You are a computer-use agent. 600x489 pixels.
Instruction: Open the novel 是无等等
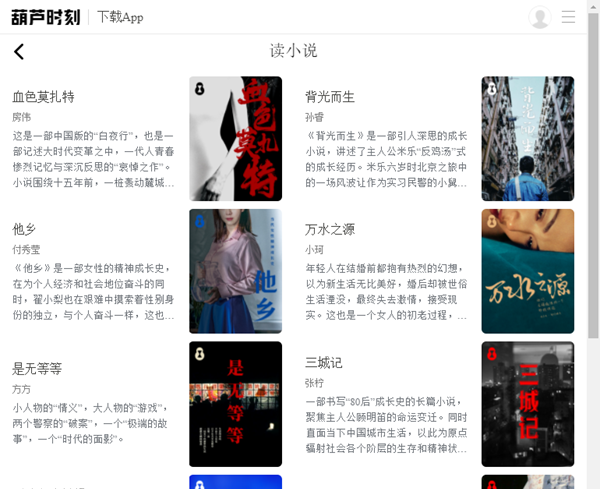tap(37, 368)
